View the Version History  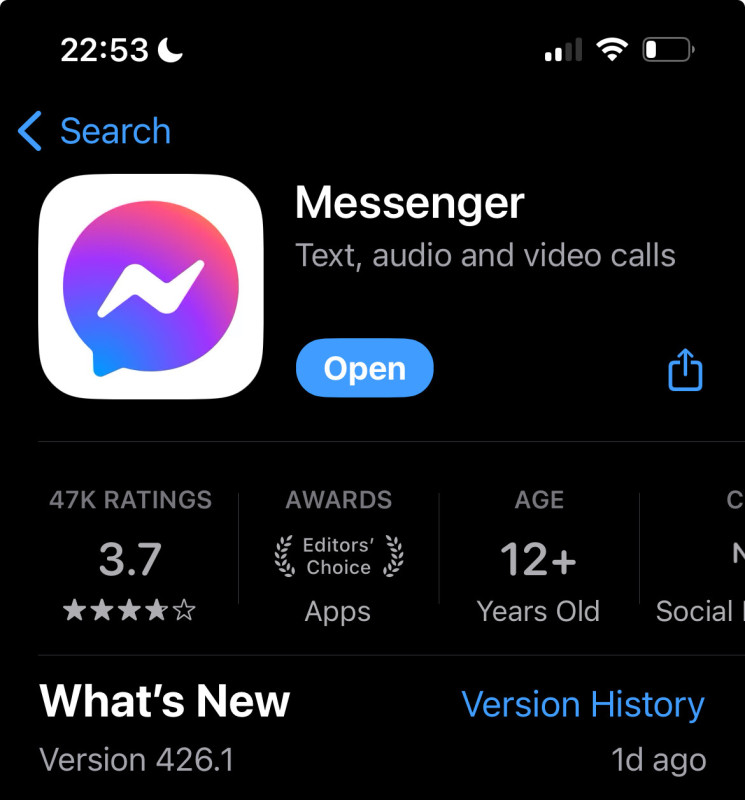coord(582,704)
